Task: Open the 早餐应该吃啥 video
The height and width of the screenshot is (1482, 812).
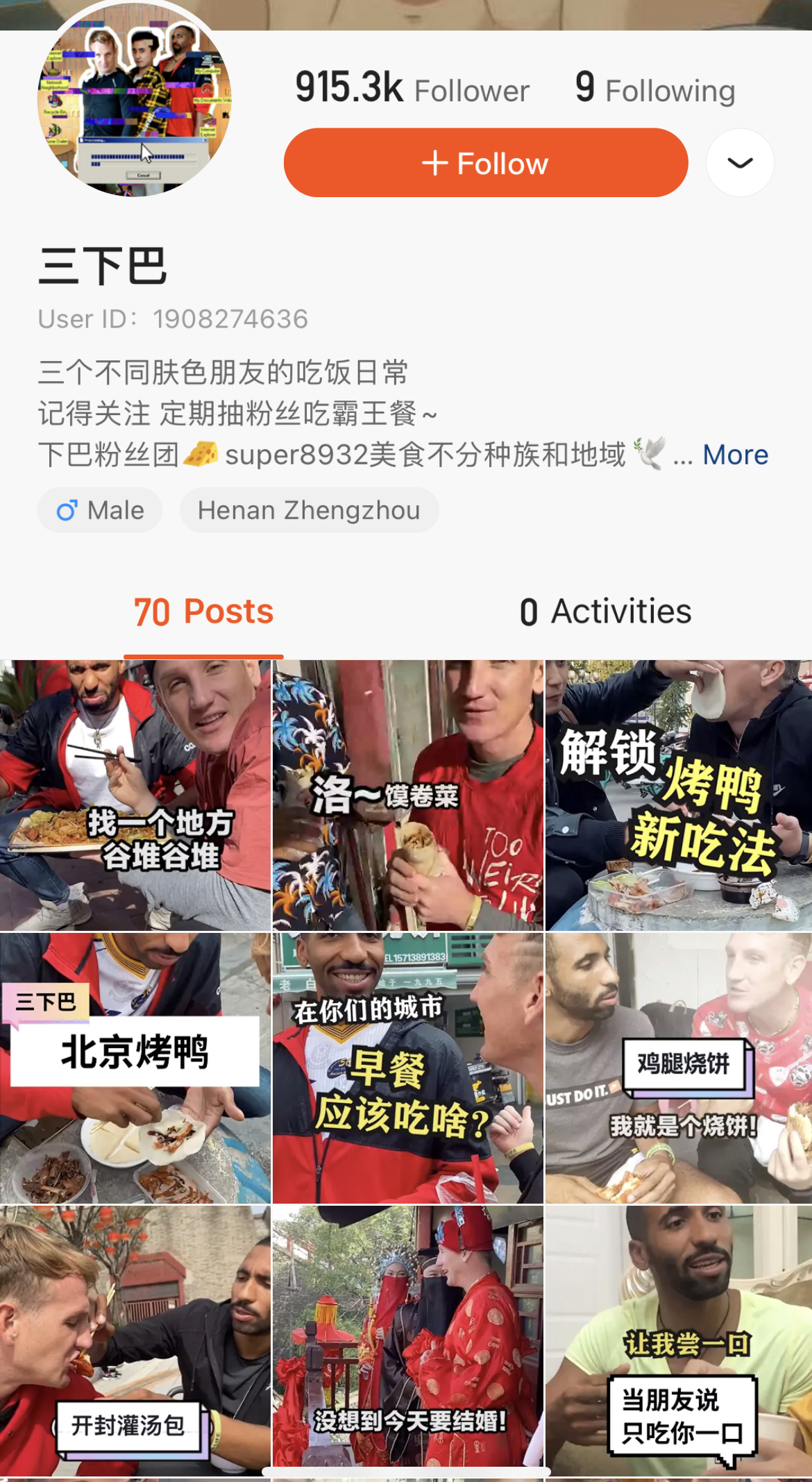Action: tap(407, 1068)
